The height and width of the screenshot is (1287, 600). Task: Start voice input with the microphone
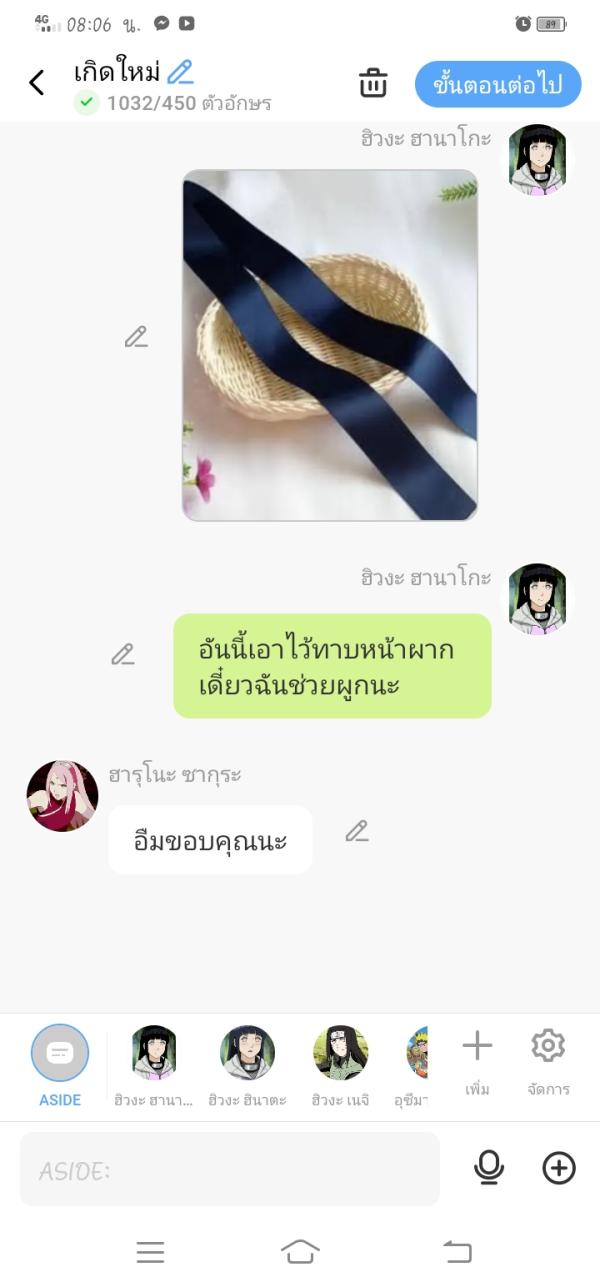pyautogui.click(x=489, y=1168)
